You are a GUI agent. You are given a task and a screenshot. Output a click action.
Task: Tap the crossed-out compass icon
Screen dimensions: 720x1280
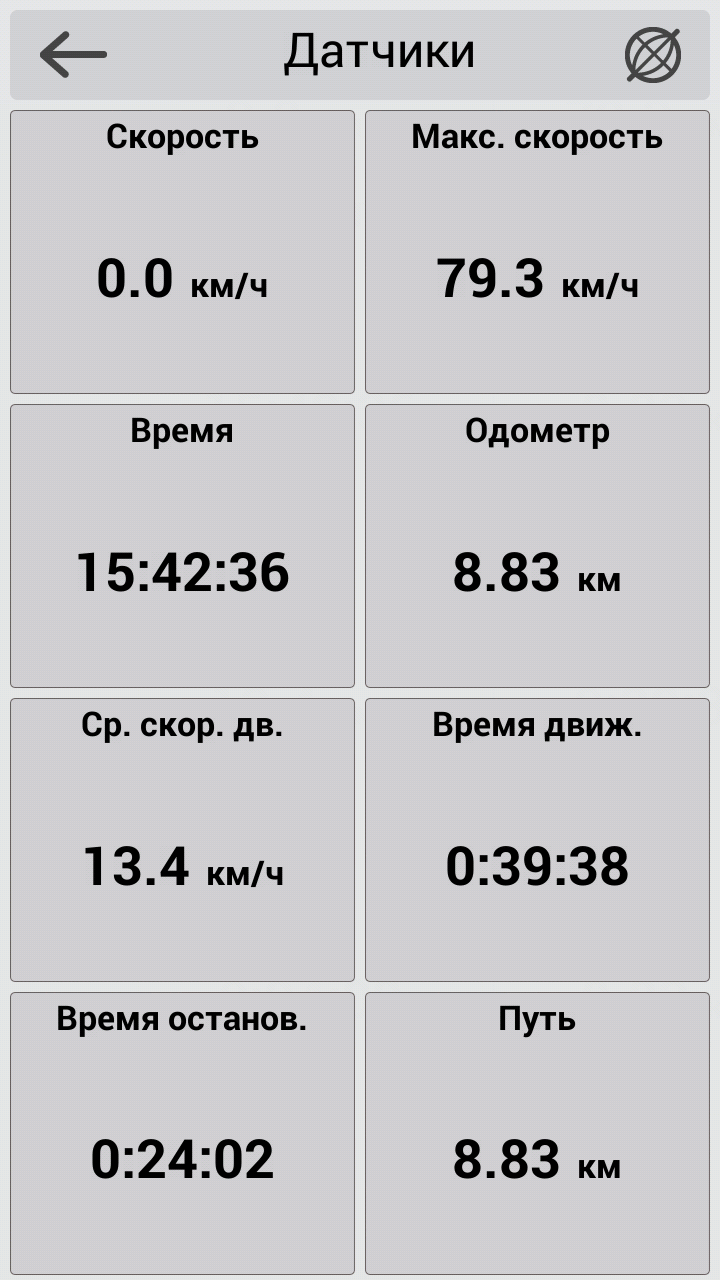point(652,54)
